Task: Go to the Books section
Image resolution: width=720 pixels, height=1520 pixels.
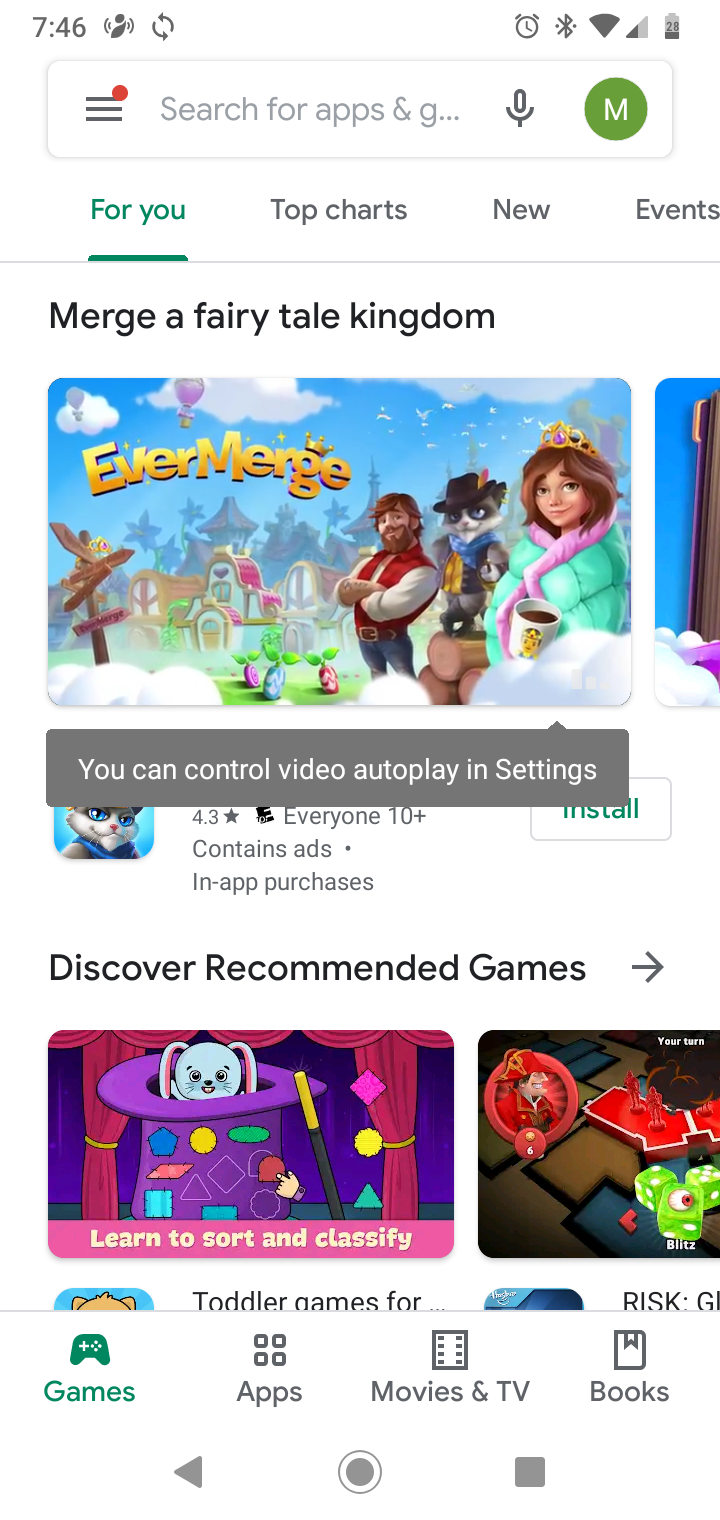Action: [x=629, y=1367]
